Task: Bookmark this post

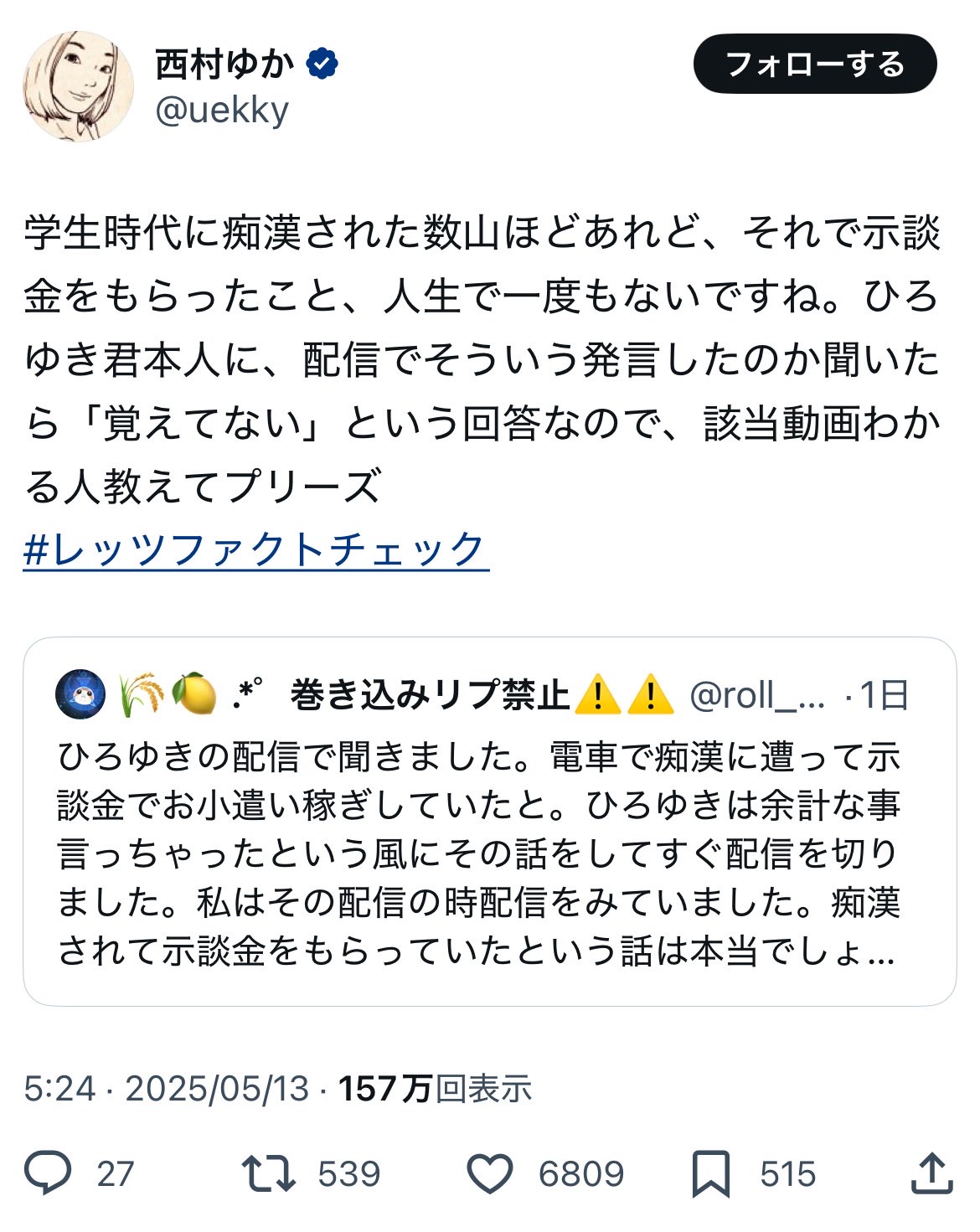Action: tap(710, 1173)
